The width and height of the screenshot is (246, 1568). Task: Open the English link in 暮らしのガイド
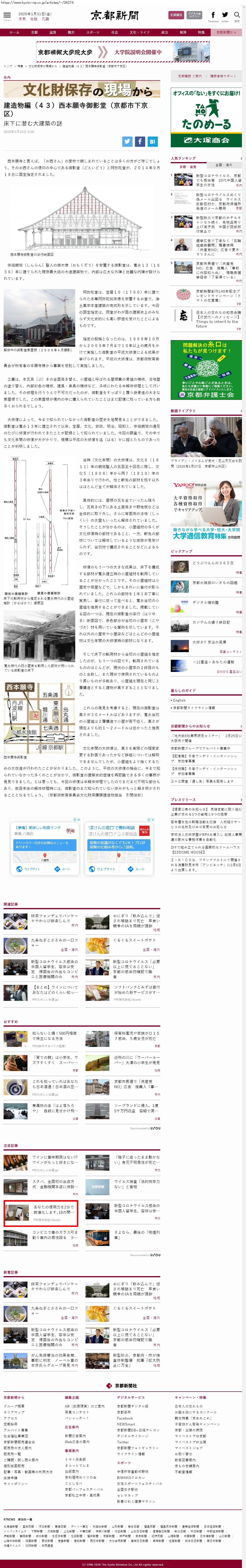pyautogui.click(x=179, y=700)
